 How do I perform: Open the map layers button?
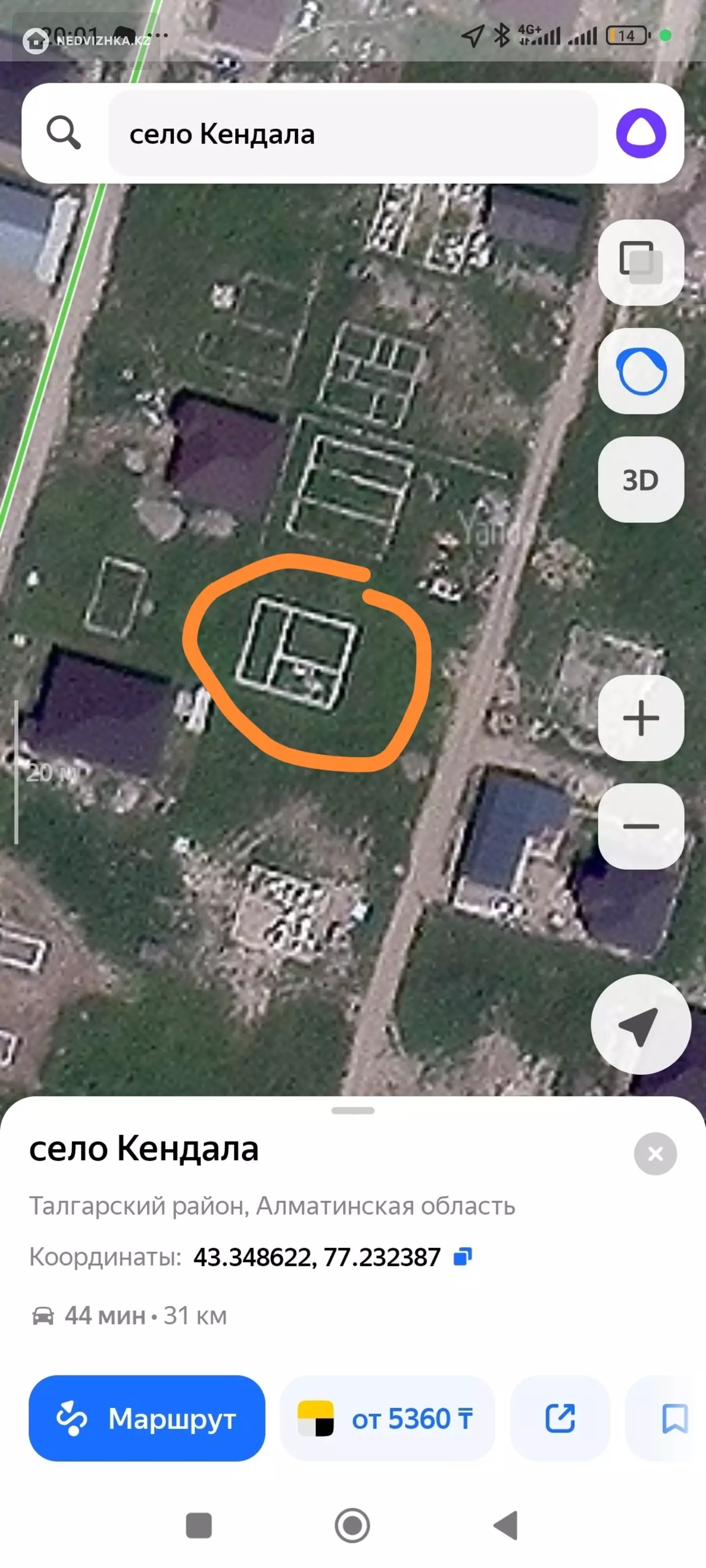641,262
